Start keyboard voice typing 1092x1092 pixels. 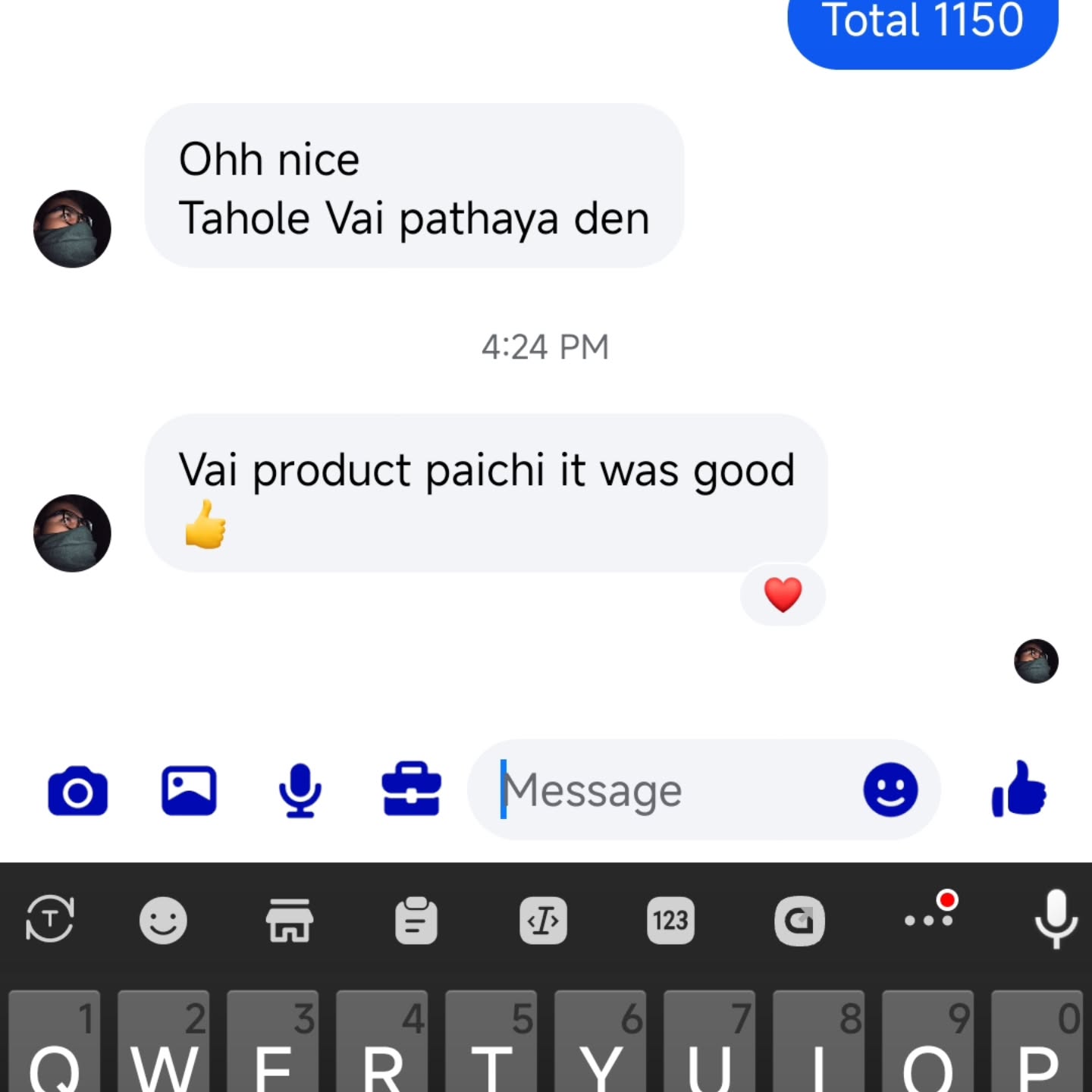pyautogui.click(x=1056, y=919)
